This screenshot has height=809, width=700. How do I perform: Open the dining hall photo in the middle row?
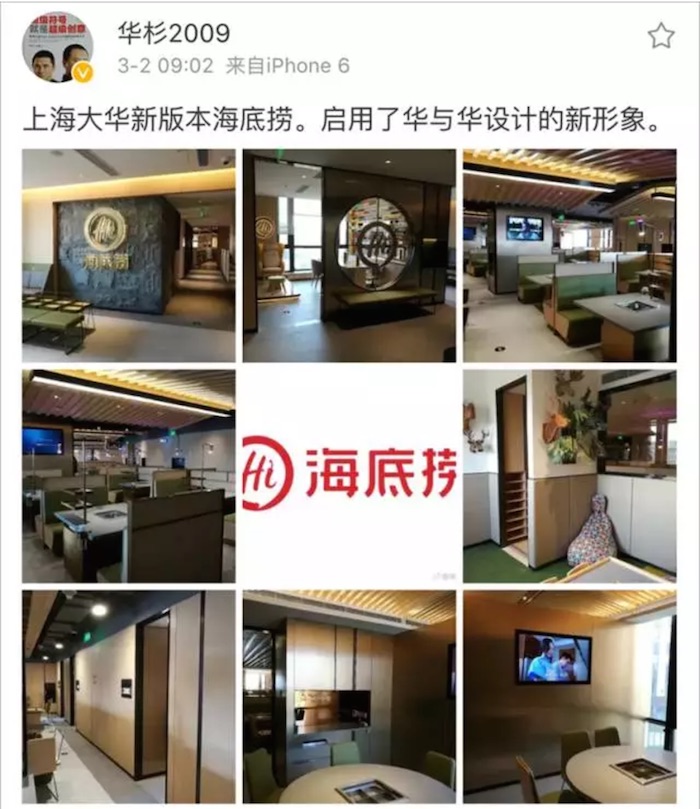[129, 476]
